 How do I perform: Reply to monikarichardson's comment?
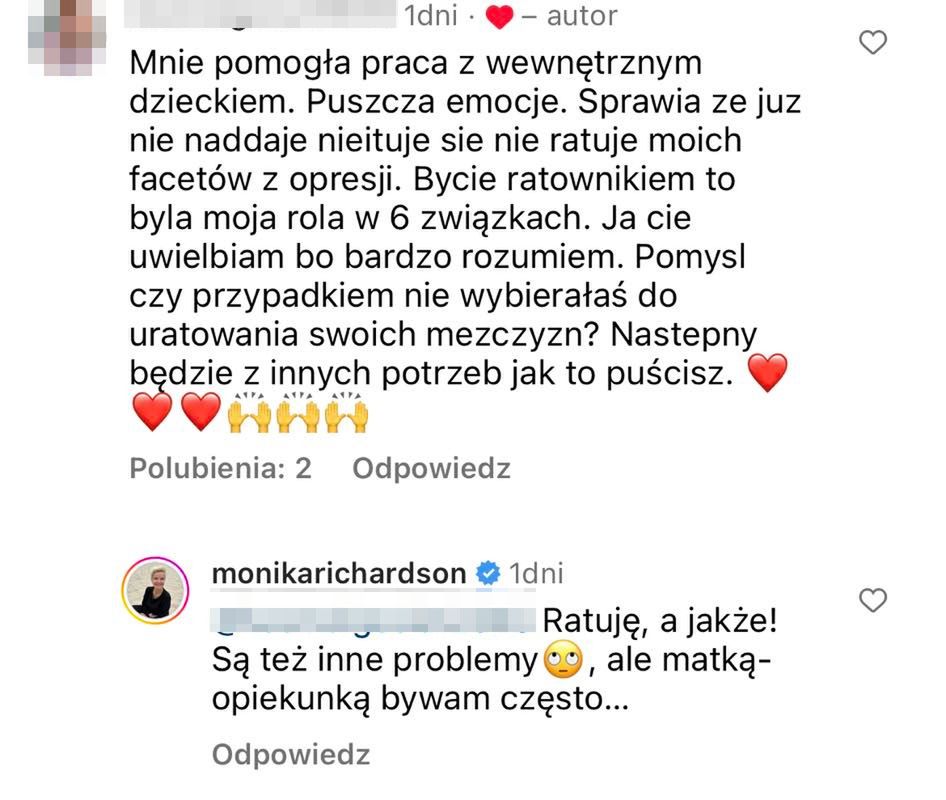[291, 754]
